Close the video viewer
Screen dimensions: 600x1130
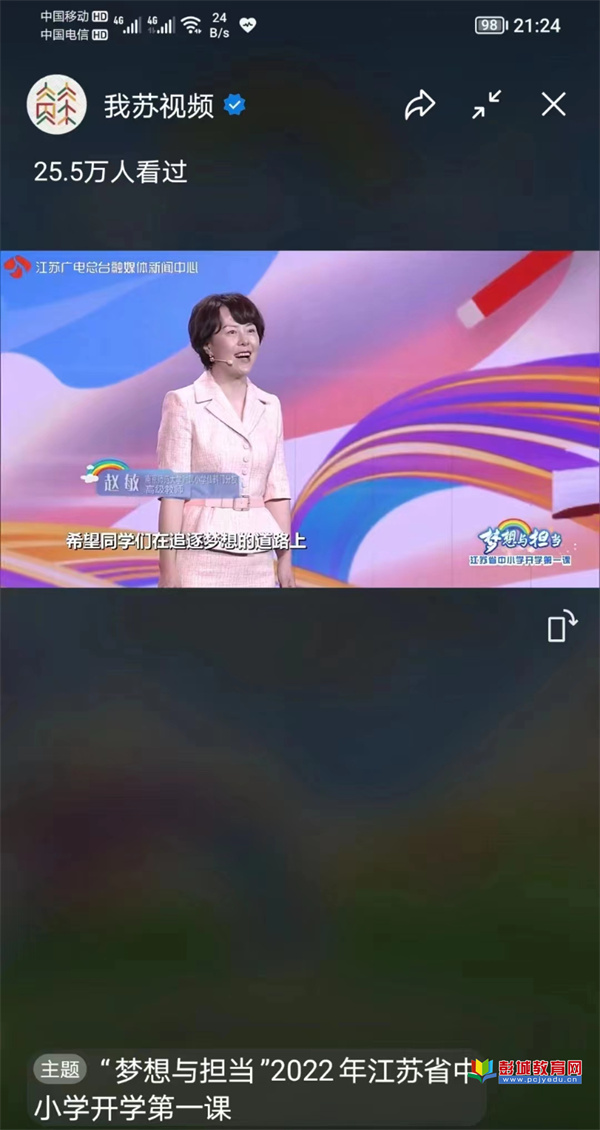553,104
